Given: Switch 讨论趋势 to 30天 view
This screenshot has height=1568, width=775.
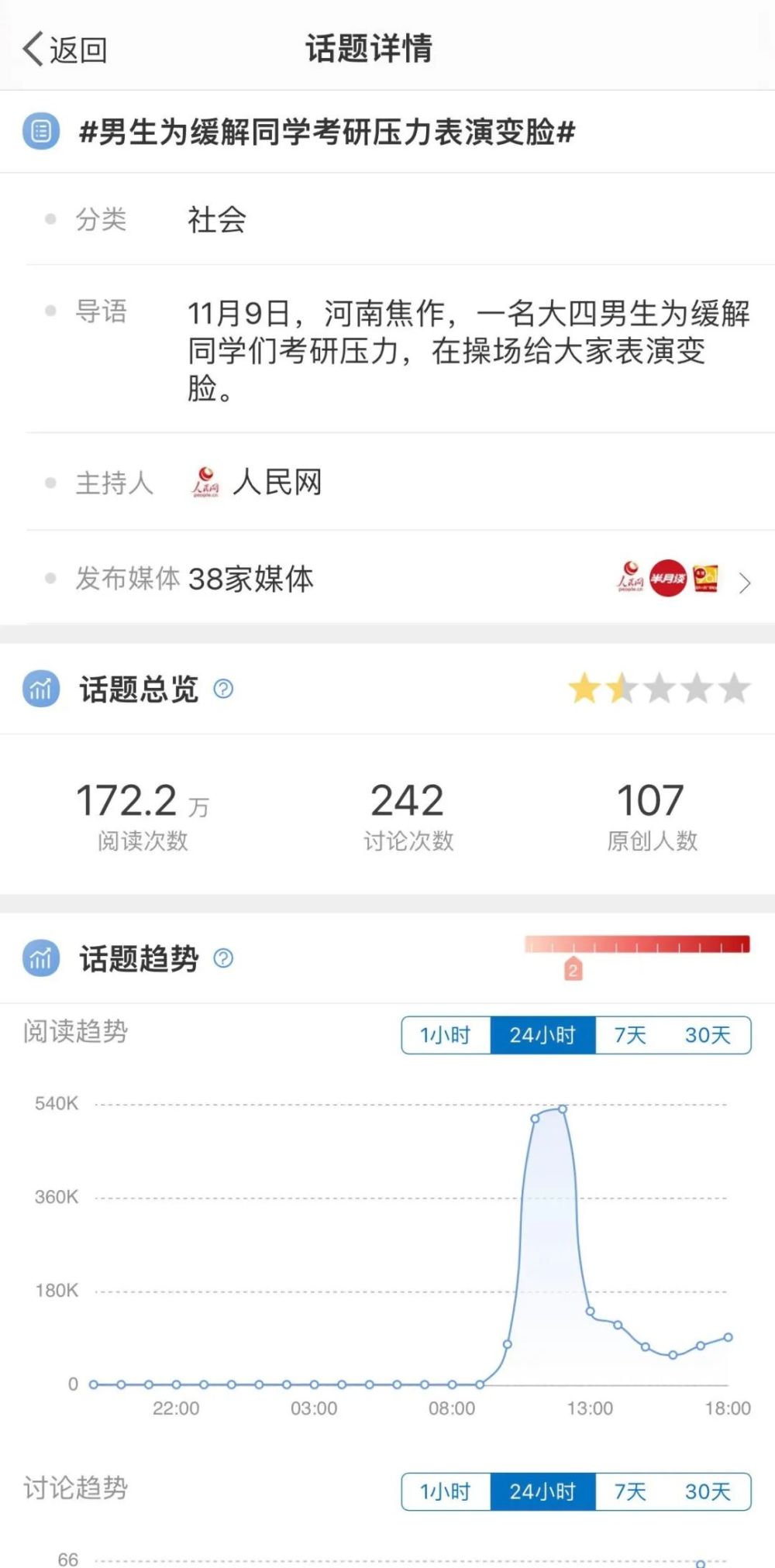Looking at the screenshot, I should coord(708,1491).
